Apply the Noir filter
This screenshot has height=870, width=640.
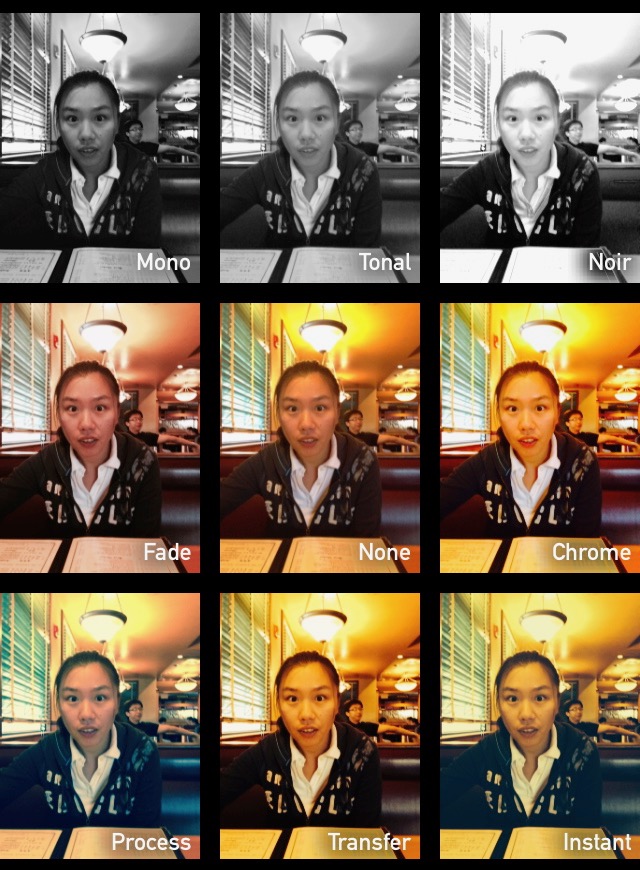click(540, 147)
